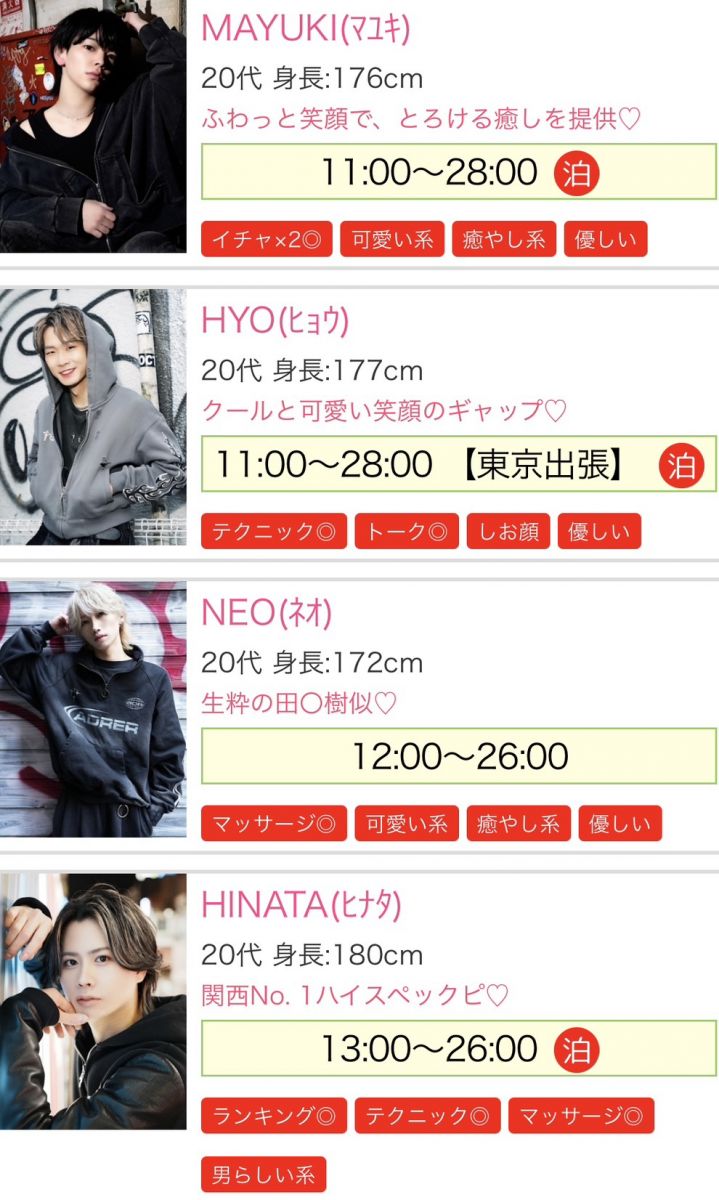Tap MAYUKI's profile photo

pos(93,126)
